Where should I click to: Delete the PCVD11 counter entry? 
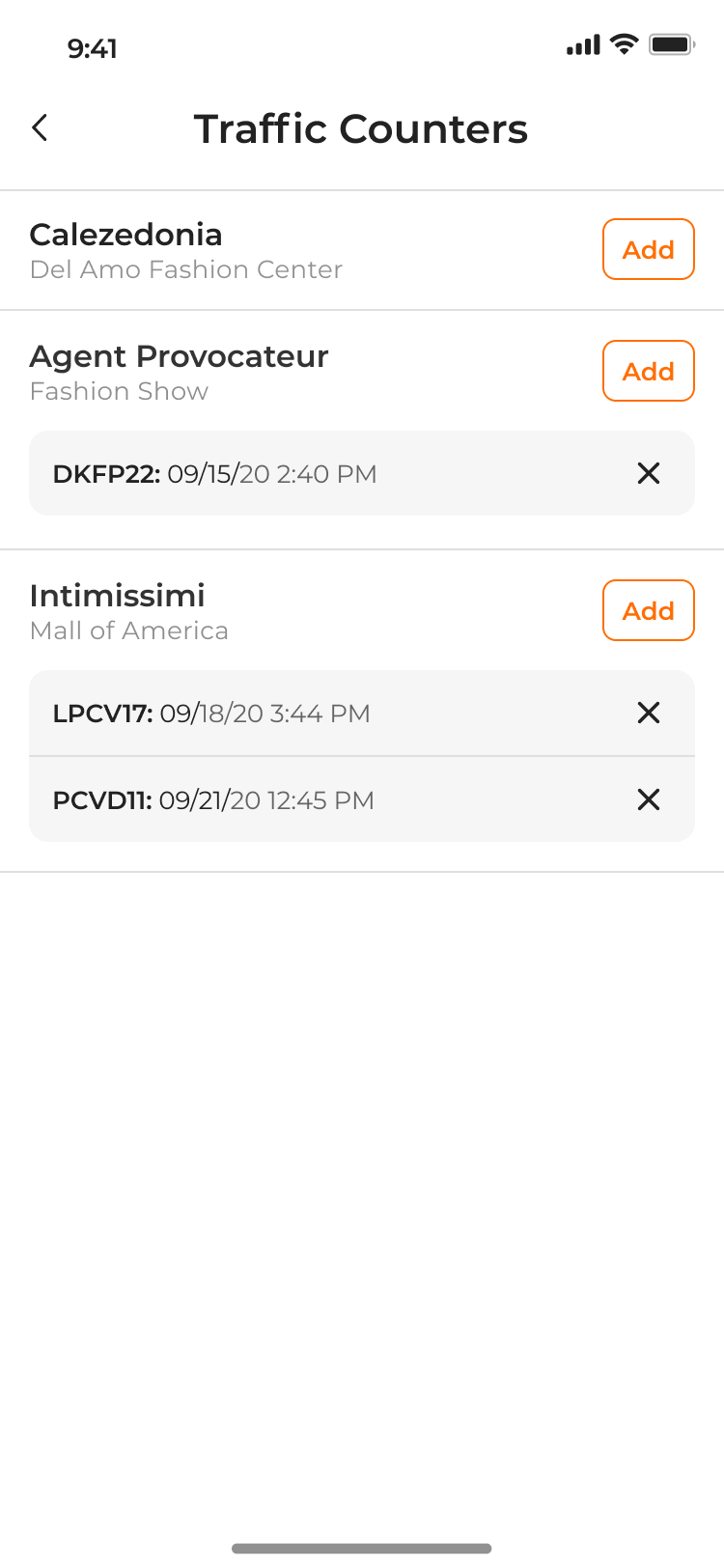649,799
